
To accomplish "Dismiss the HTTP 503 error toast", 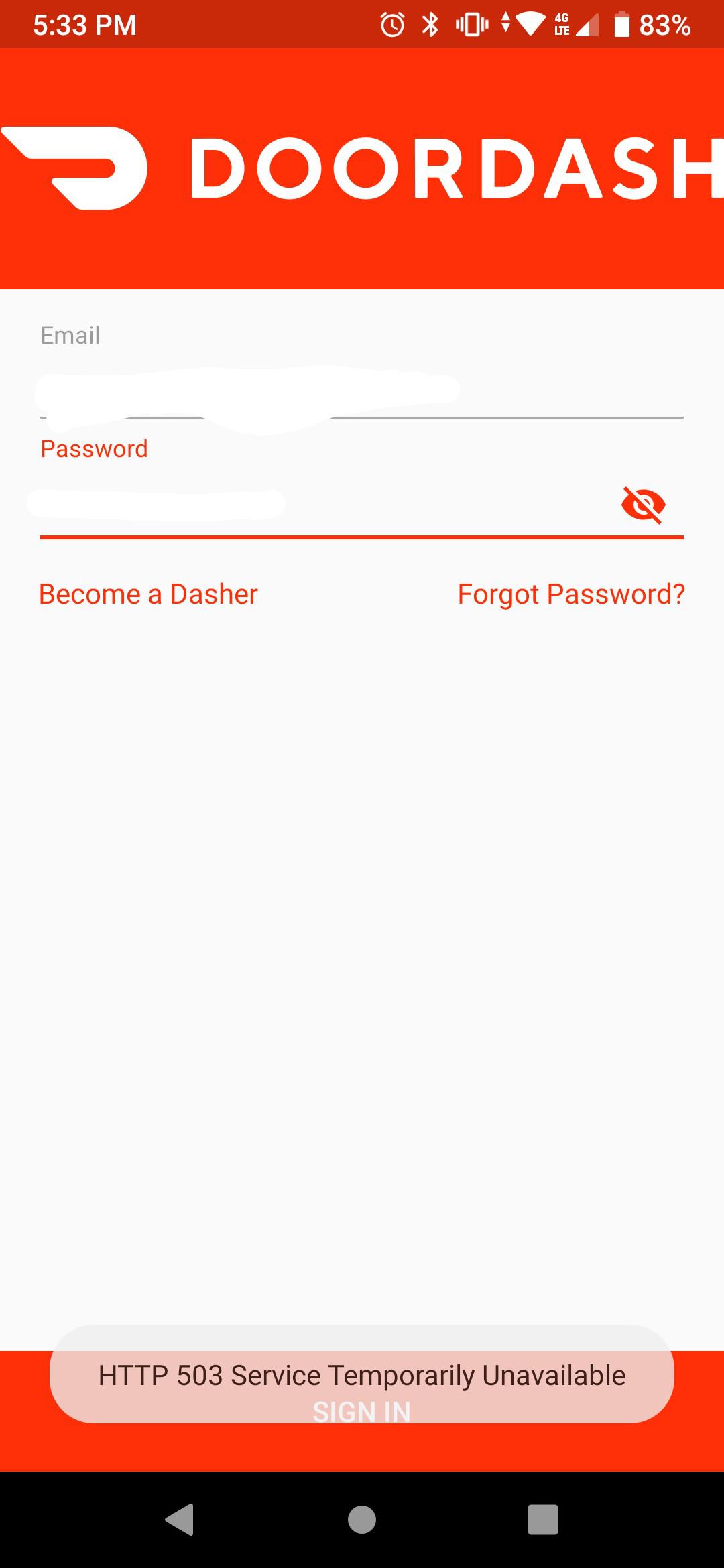I will pos(362,1376).
